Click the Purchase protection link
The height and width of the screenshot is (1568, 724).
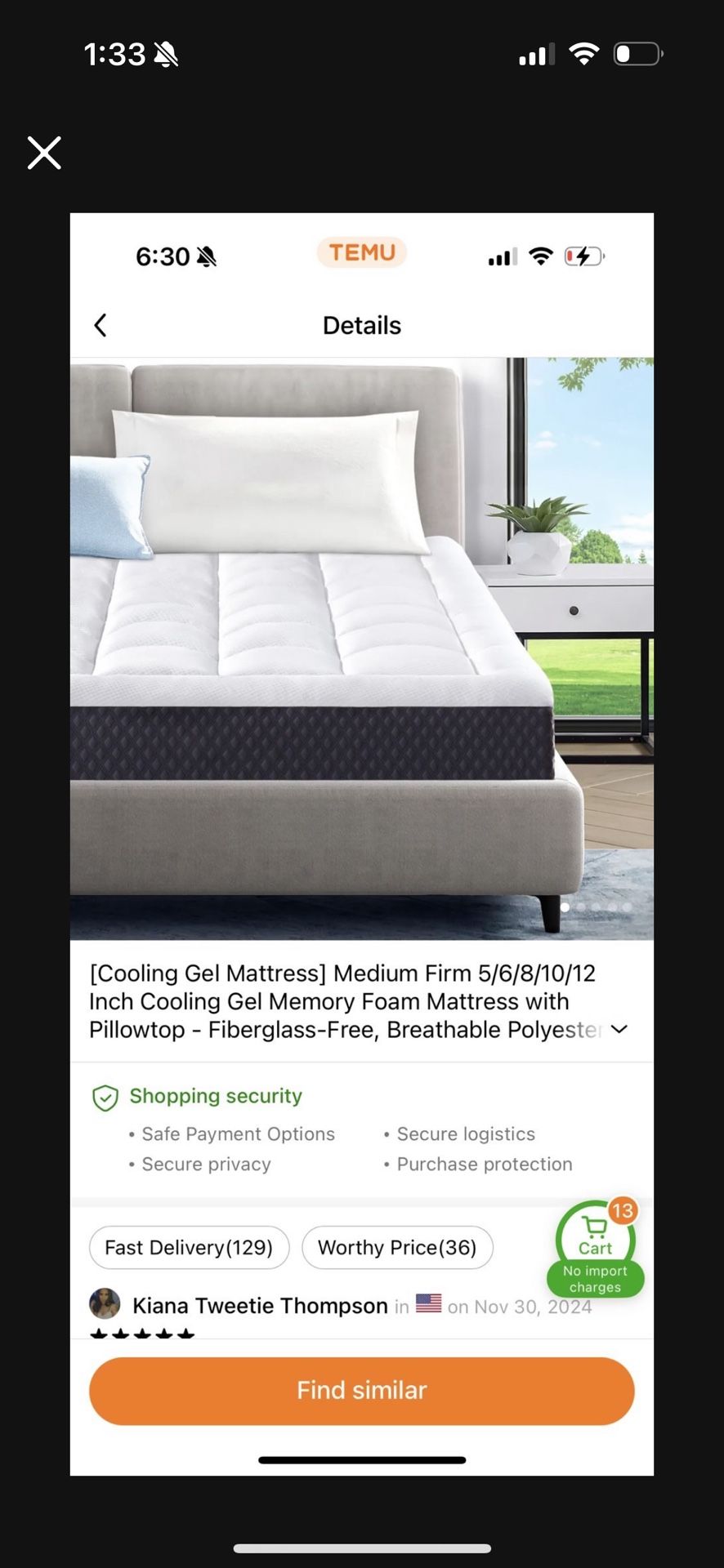tap(484, 1164)
